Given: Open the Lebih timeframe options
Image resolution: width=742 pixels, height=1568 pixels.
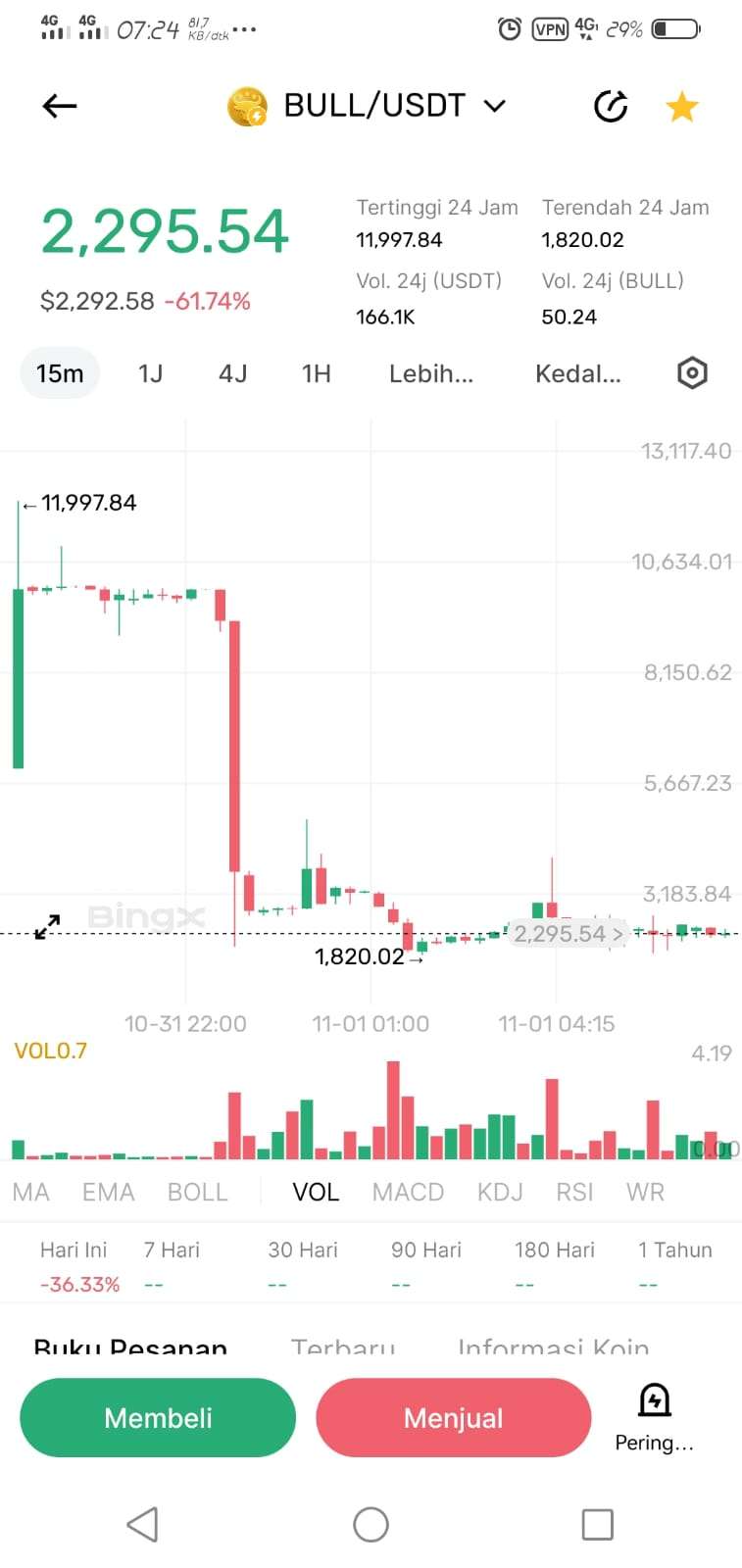Looking at the screenshot, I should pyautogui.click(x=430, y=373).
